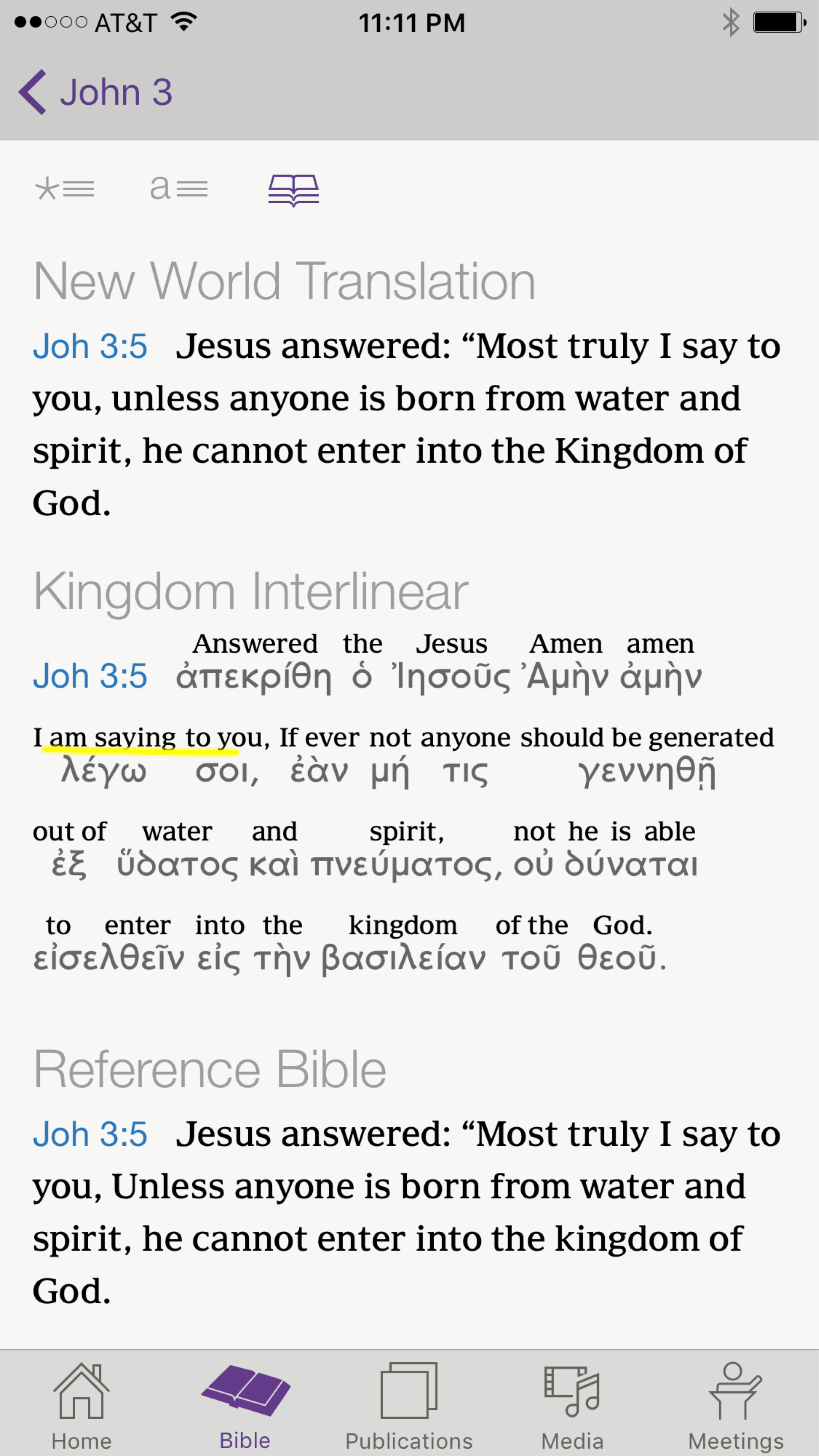This screenshot has height=1456, width=819.
Task: Switch to the footnotes view
Action: pos(65,189)
